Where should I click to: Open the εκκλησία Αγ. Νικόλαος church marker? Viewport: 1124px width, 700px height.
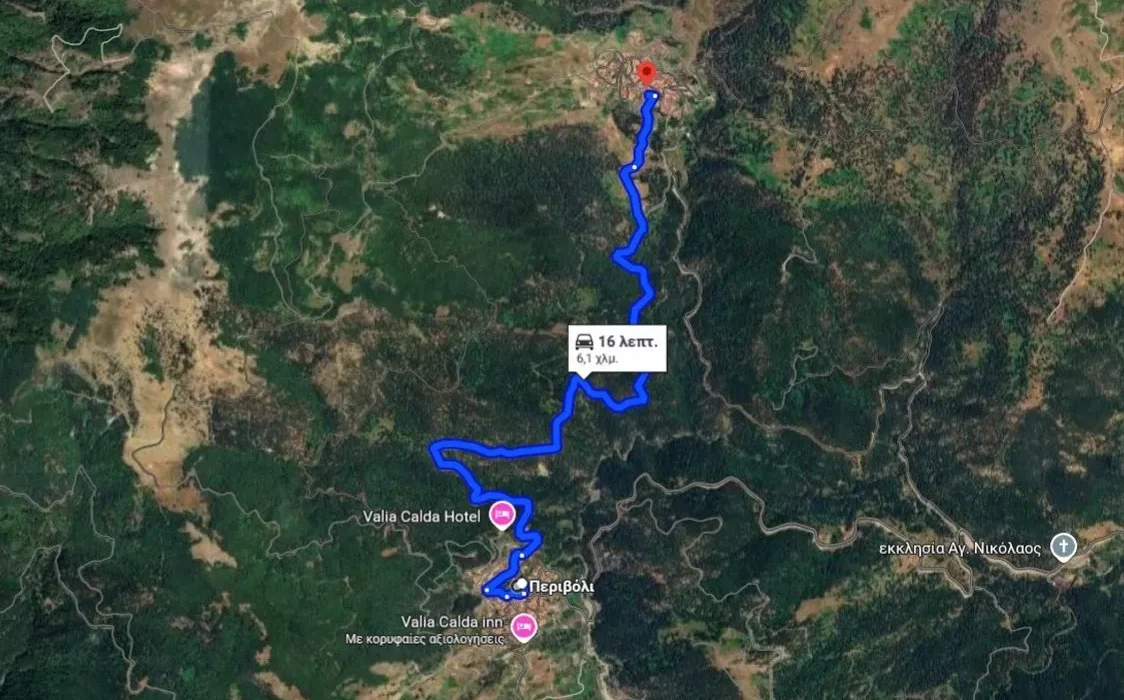point(1065,547)
